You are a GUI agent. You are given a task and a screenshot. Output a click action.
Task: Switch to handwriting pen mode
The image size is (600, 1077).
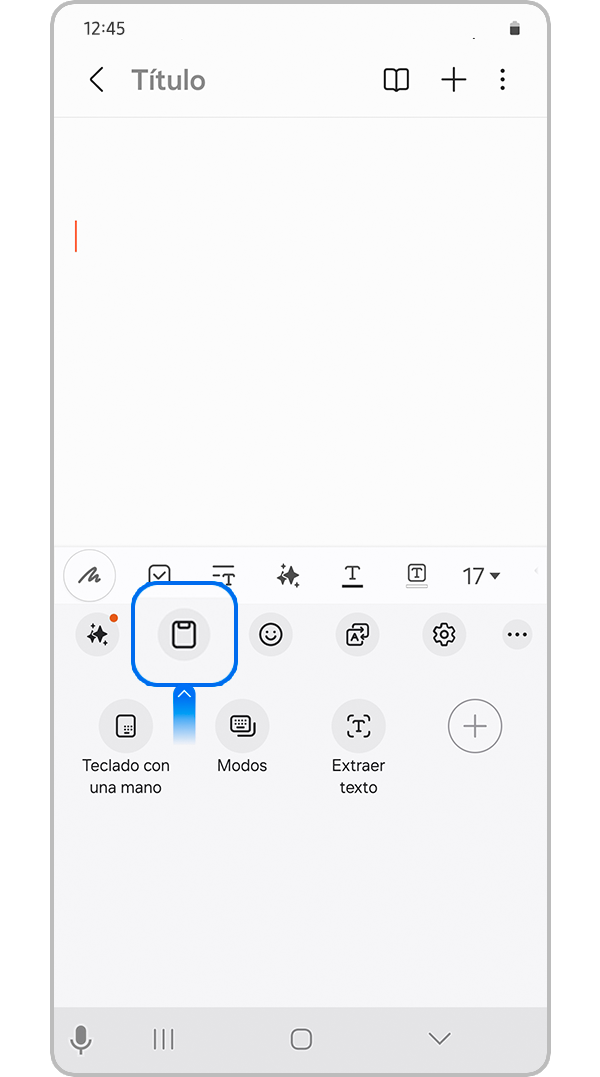tap(89, 576)
